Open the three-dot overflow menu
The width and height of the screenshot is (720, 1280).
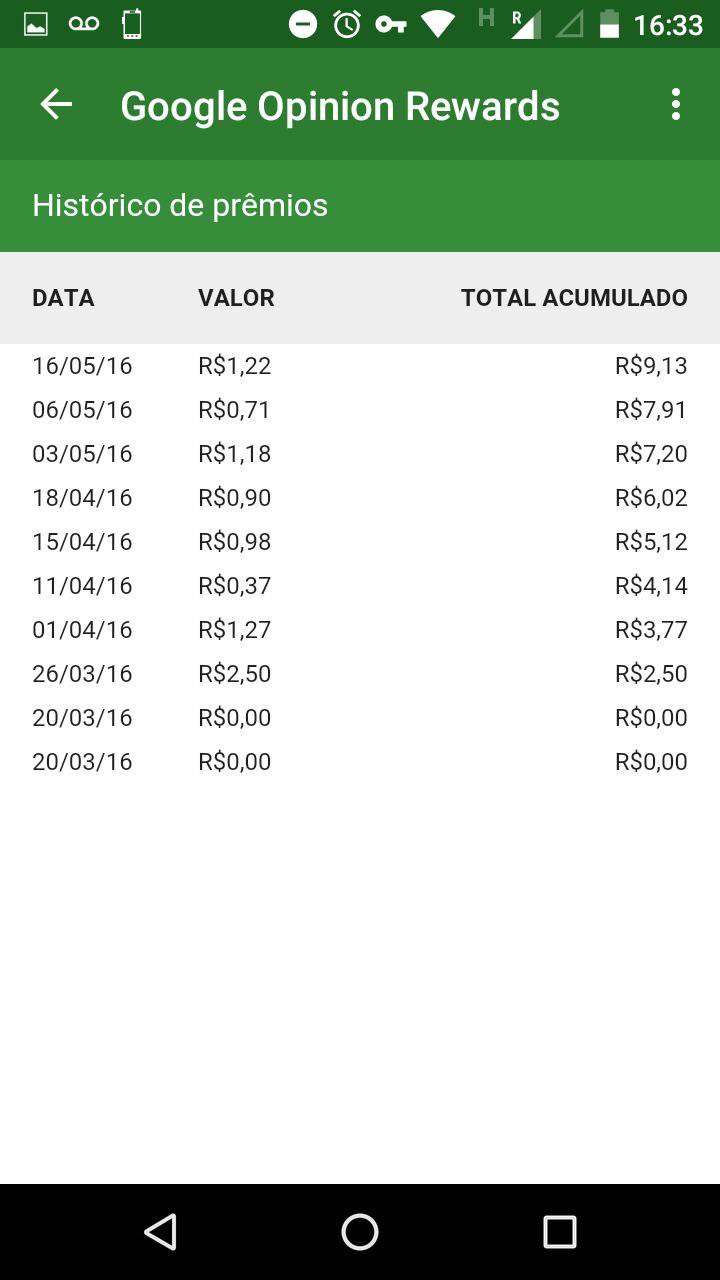[676, 104]
